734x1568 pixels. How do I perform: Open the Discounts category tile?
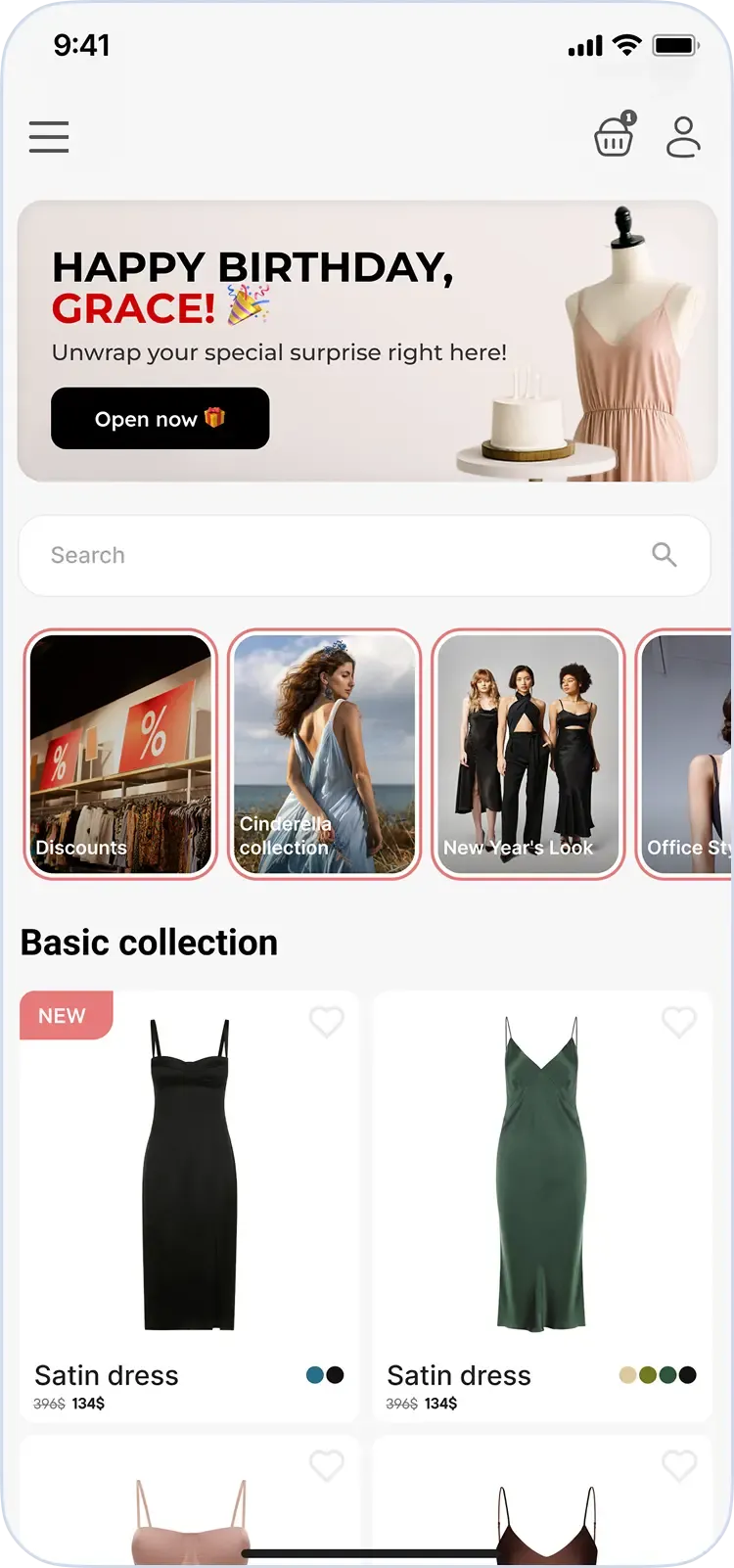[120, 754]
